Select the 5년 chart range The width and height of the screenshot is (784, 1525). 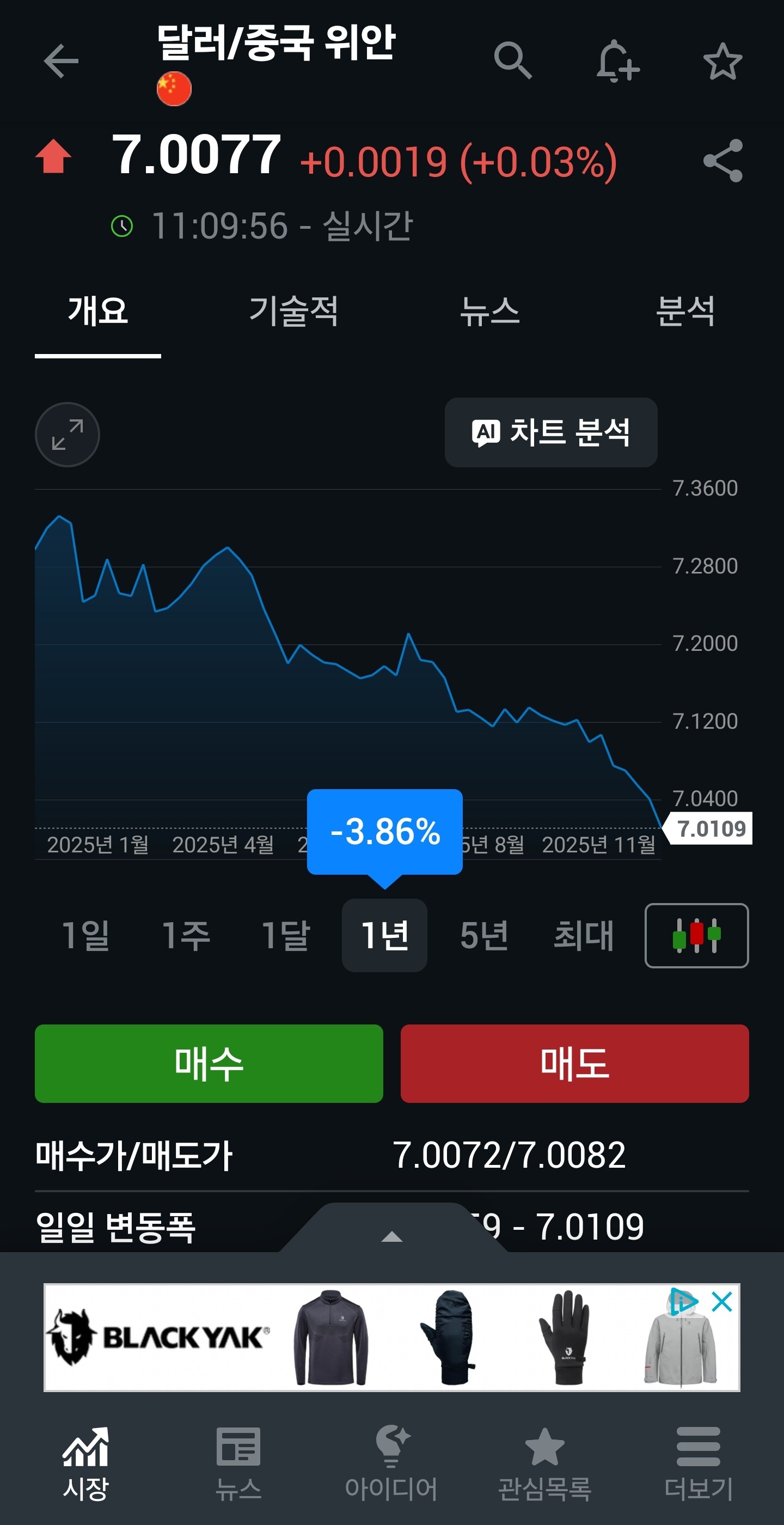[484, 935]
